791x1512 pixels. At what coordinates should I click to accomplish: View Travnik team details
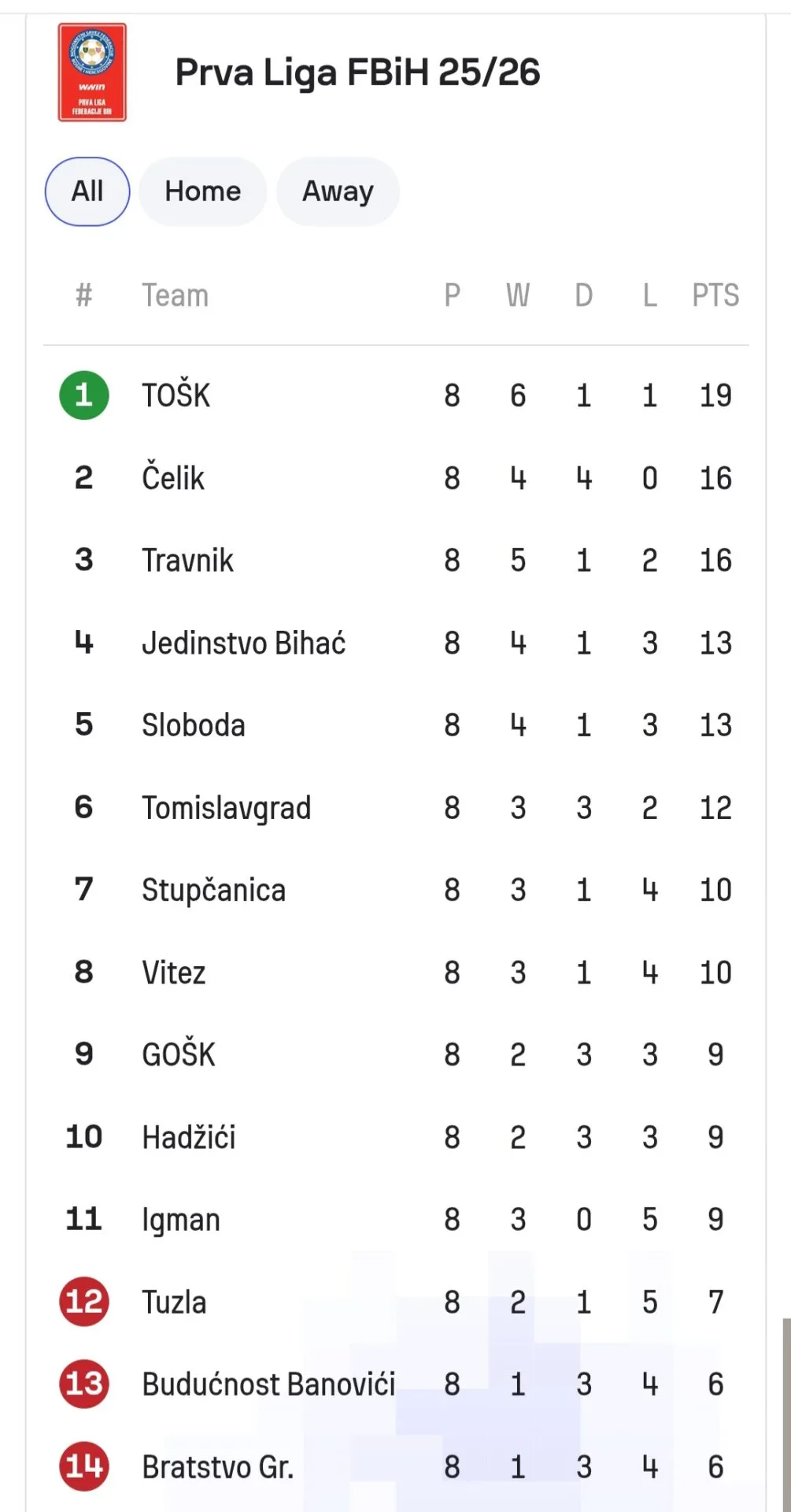point(187,561)
